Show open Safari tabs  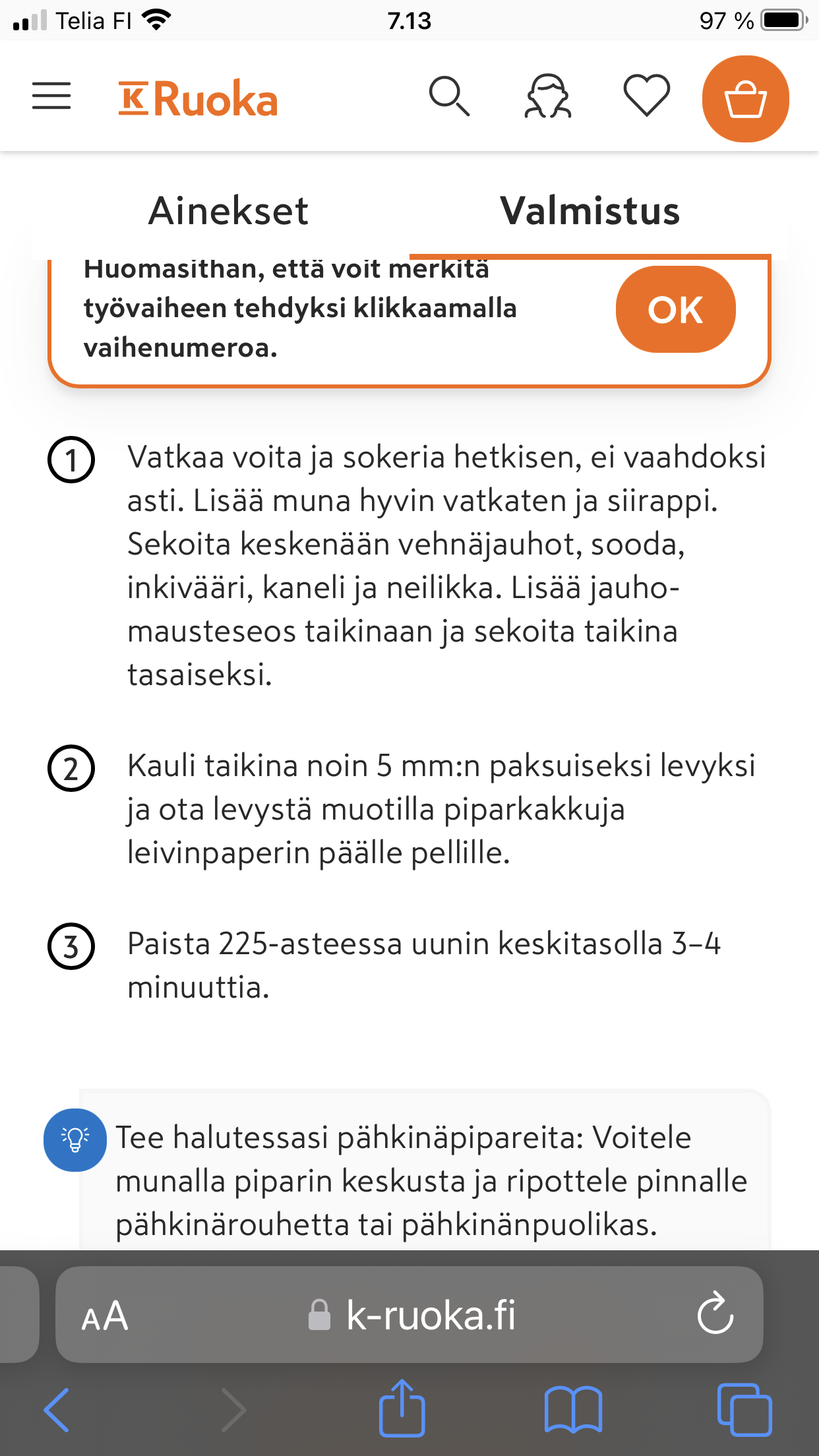[744, 1410]
